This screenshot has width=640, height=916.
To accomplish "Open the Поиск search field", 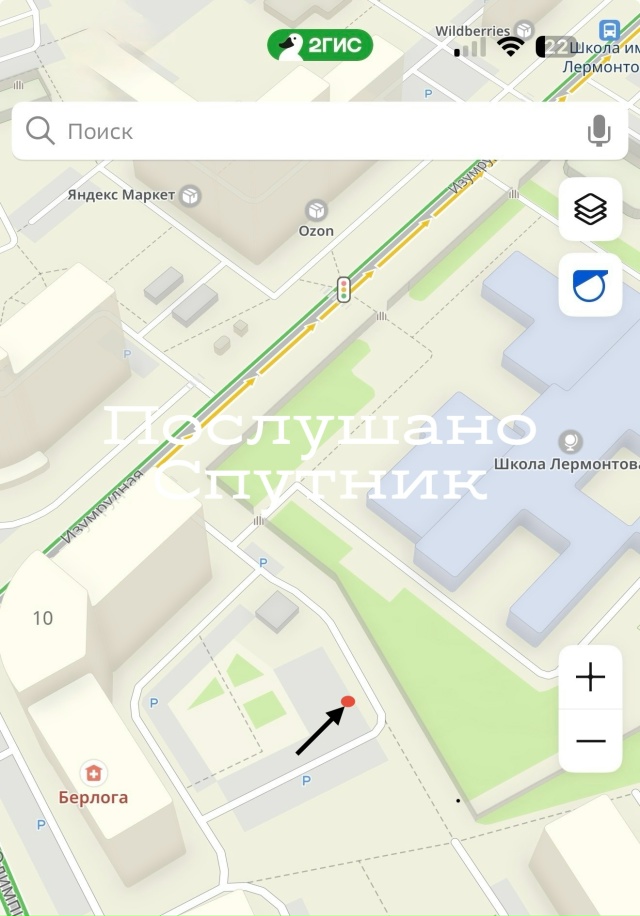I will 300,131.
